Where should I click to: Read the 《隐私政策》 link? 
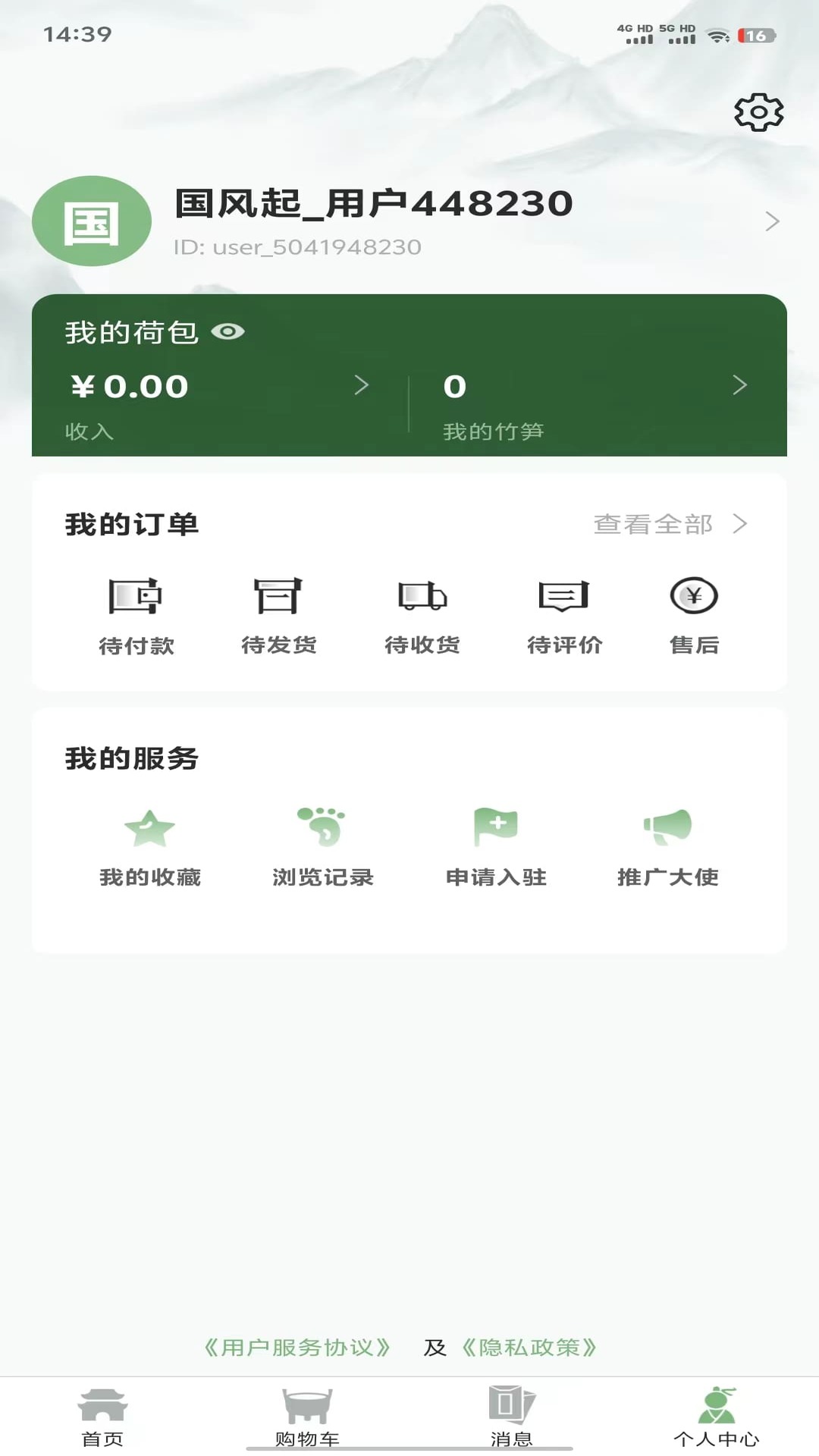pos(529,1348)
